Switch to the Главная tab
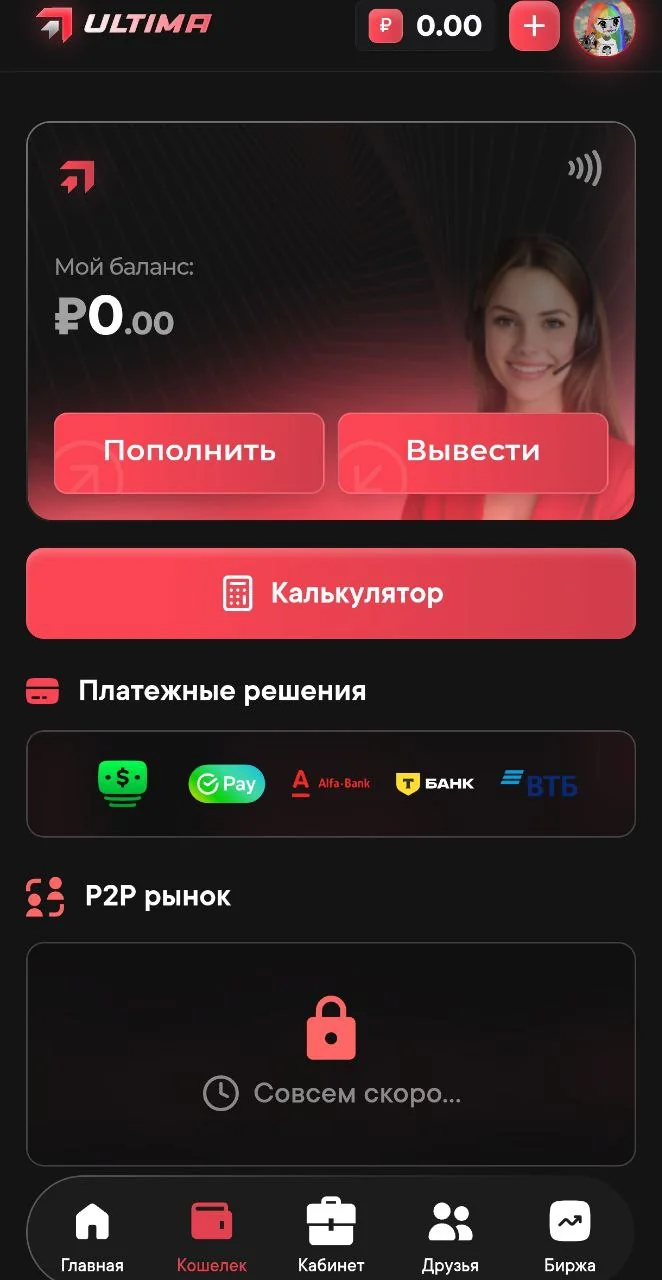 tap(92, 1237)
